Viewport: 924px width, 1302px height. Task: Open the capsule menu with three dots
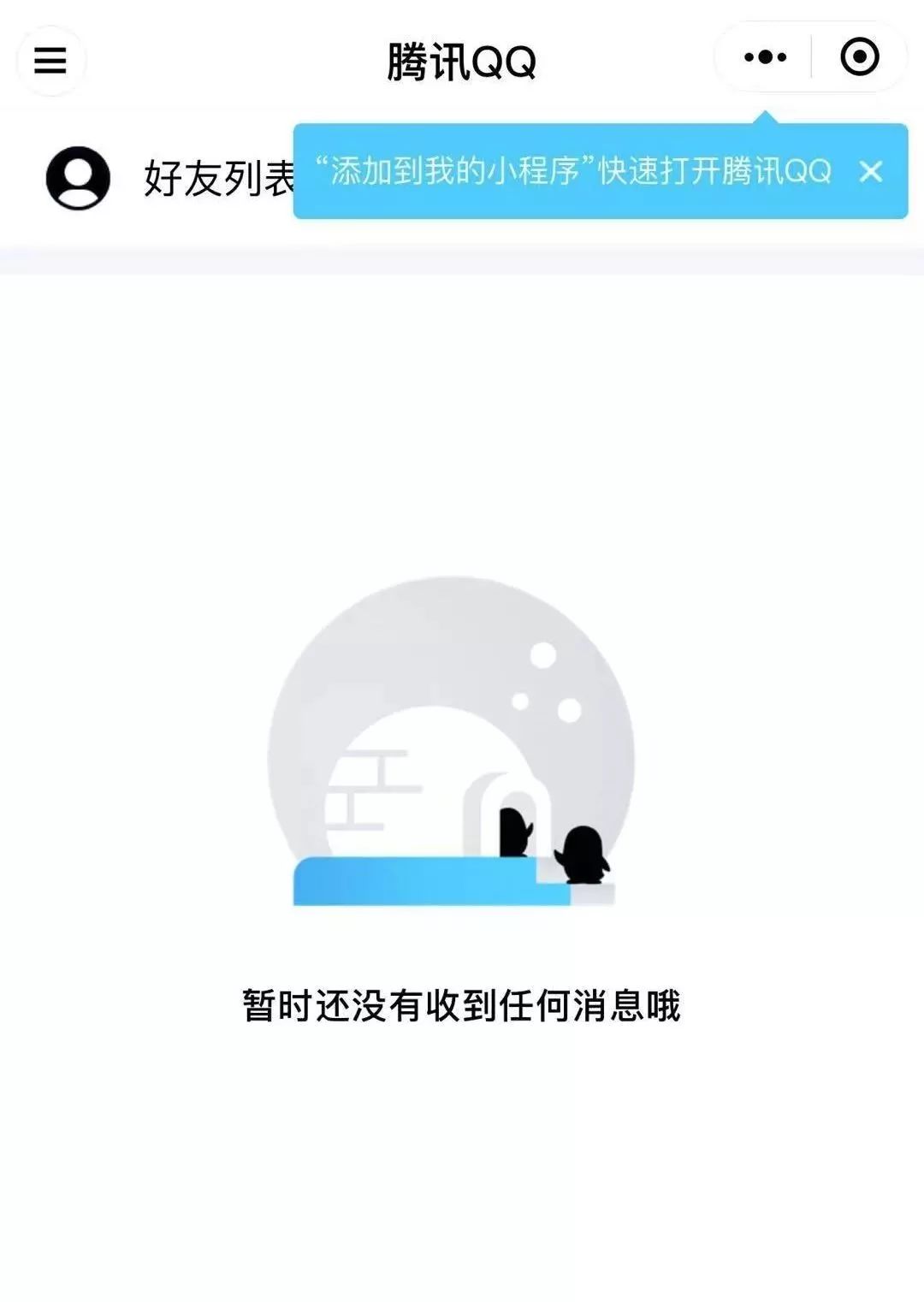[764, 57]
